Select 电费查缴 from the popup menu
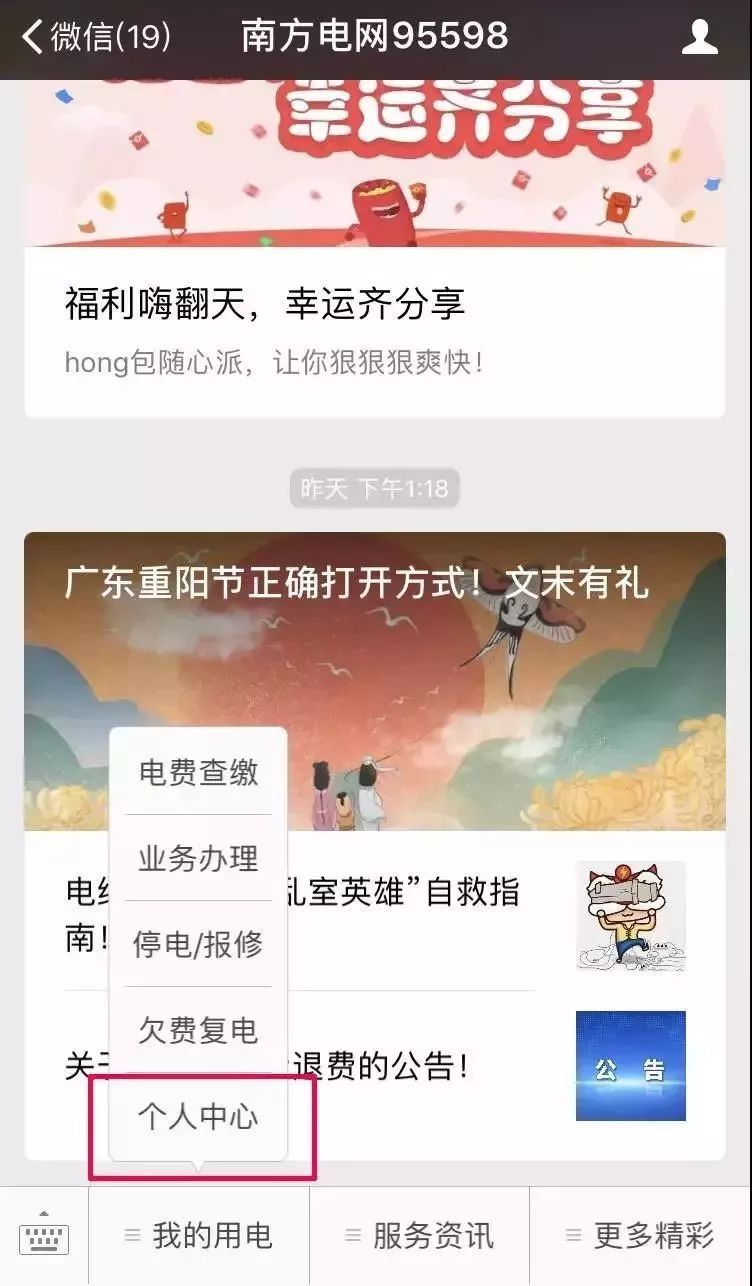 point(198,772)
